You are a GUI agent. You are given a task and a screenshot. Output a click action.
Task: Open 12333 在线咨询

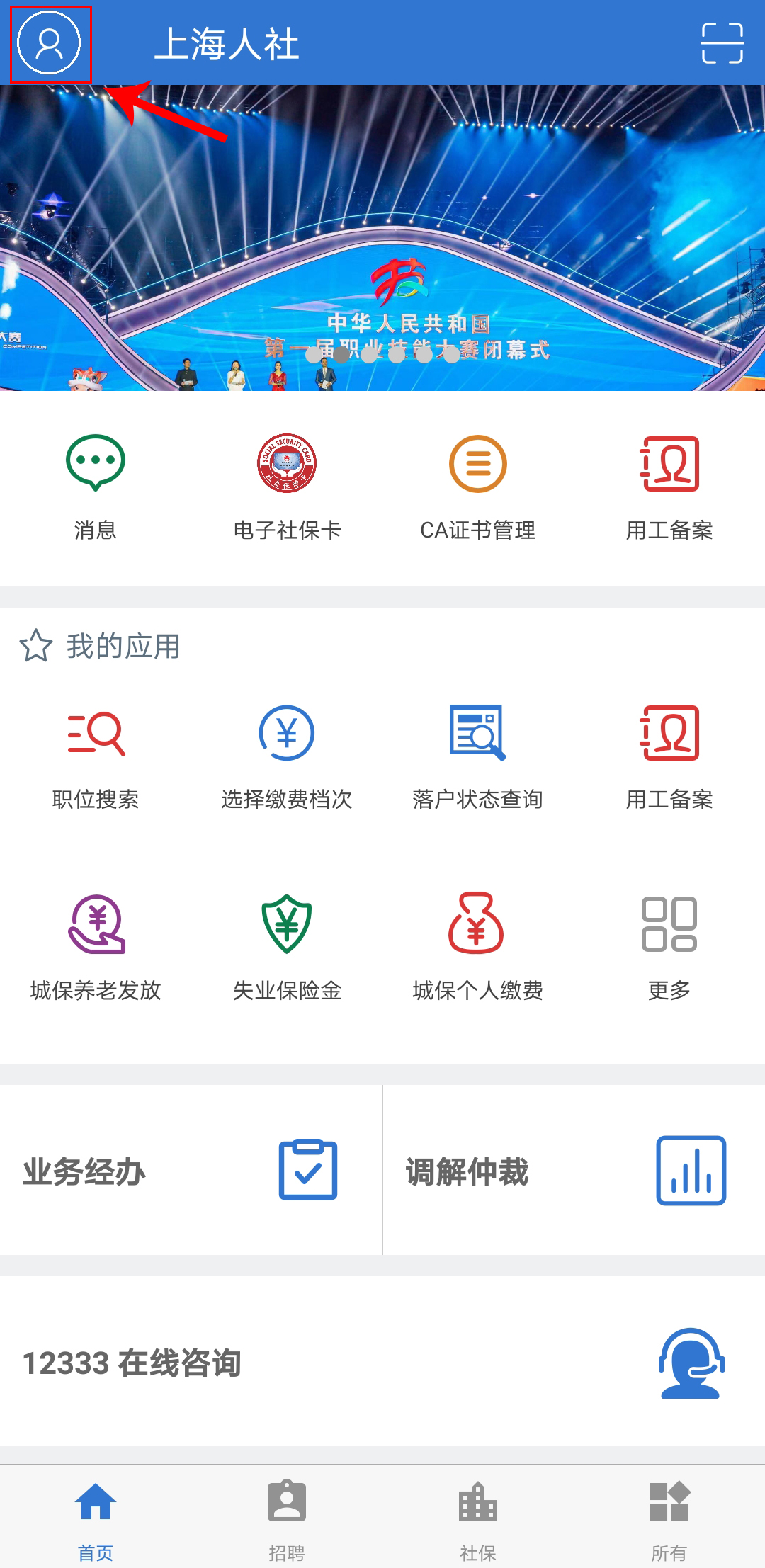tap(382, 1361)
